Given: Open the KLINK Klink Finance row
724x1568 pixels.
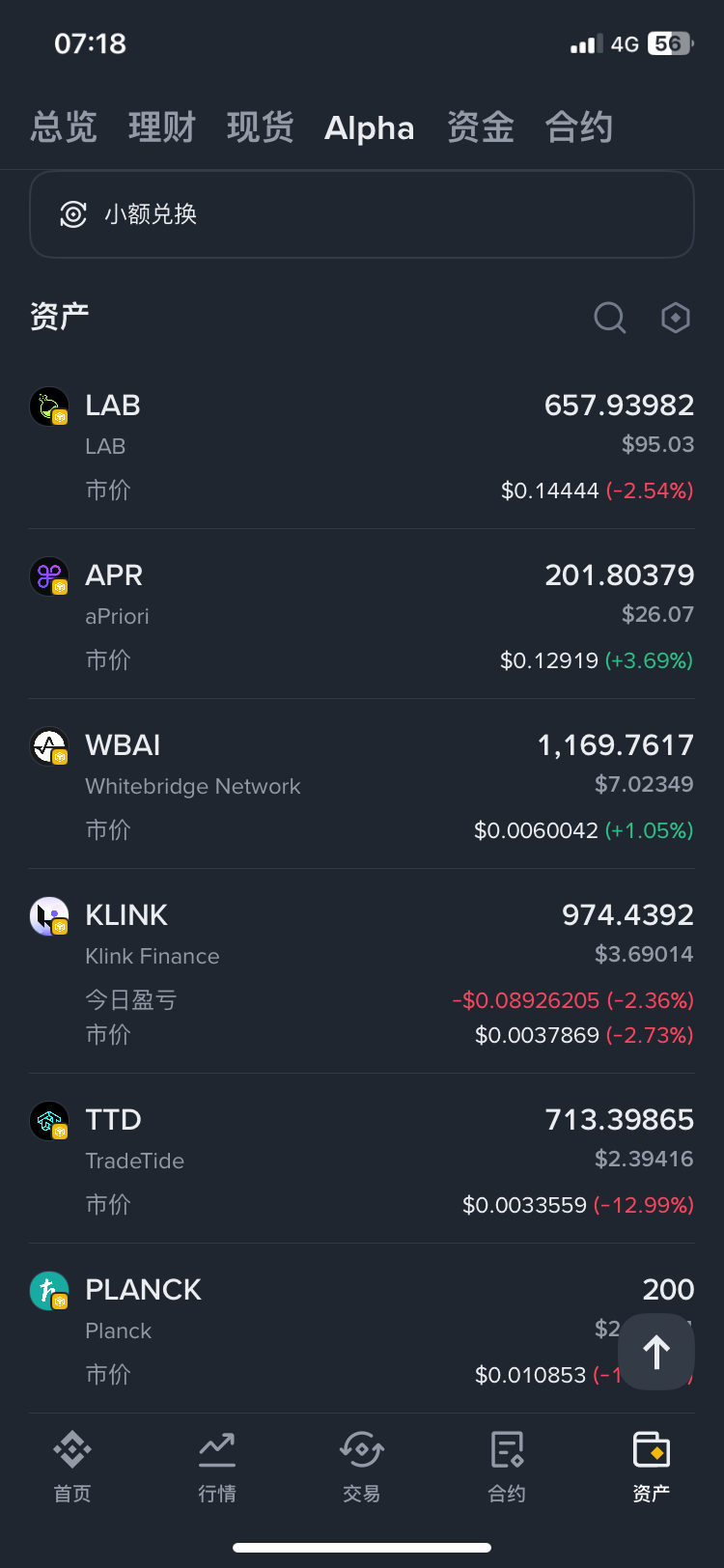Looking at the screenshot, I should (x=361, y=971).
